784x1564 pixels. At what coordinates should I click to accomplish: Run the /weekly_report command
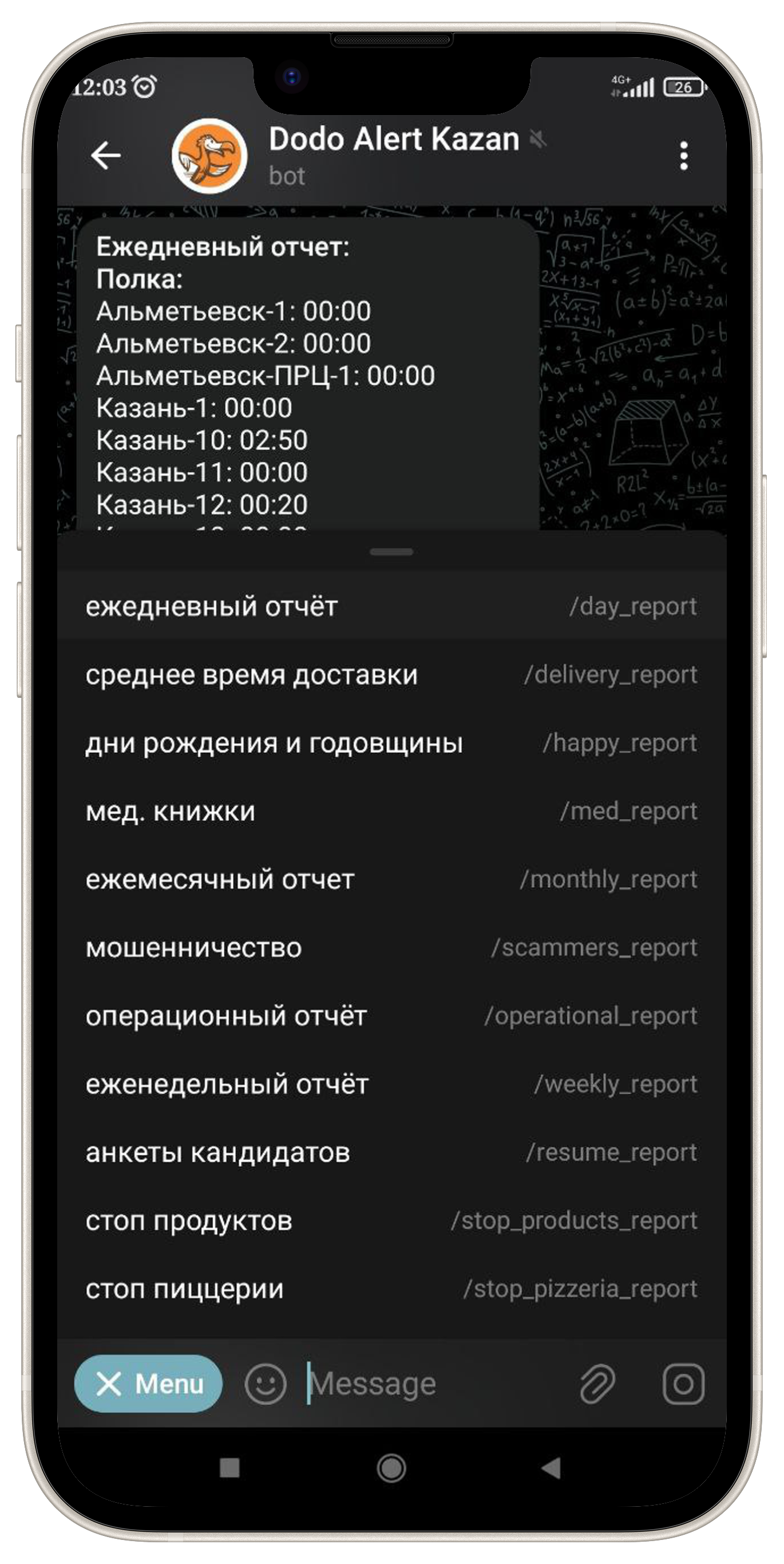pos(391,1084)
